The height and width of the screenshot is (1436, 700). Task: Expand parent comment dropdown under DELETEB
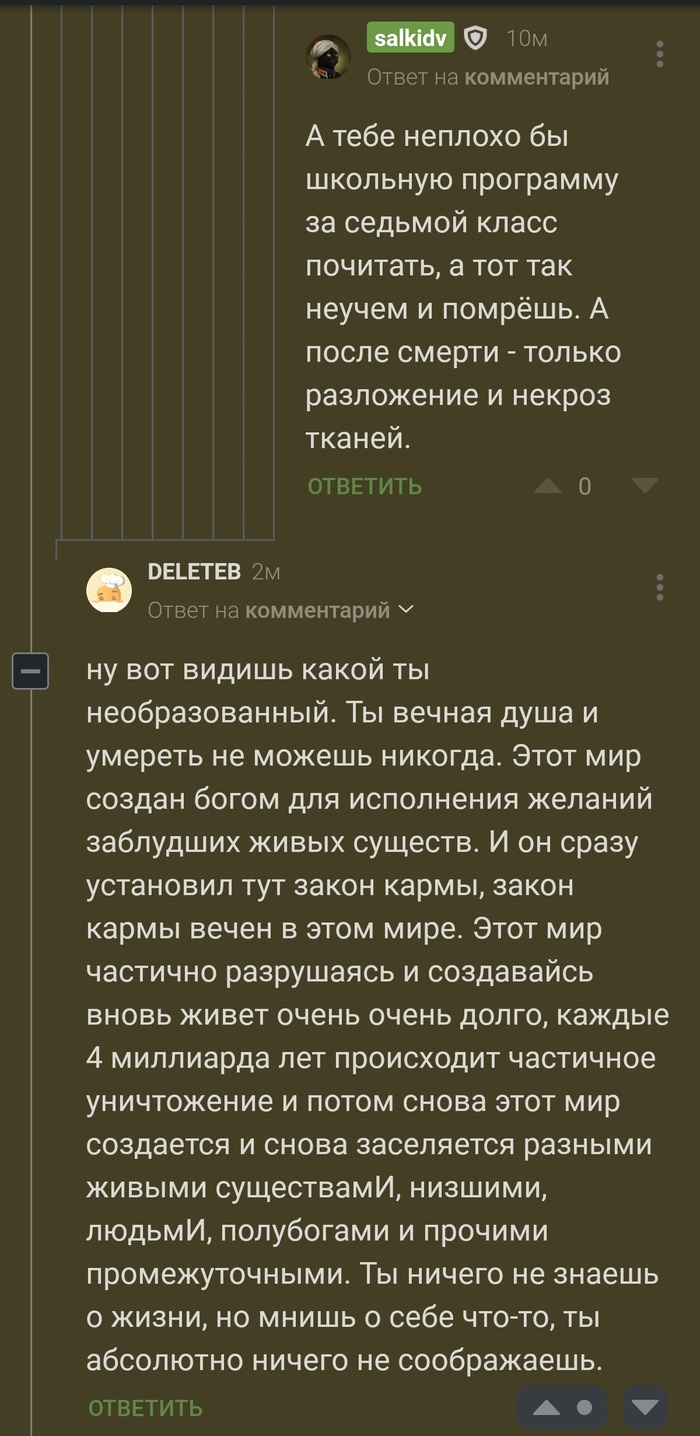(x=406, y=609)
